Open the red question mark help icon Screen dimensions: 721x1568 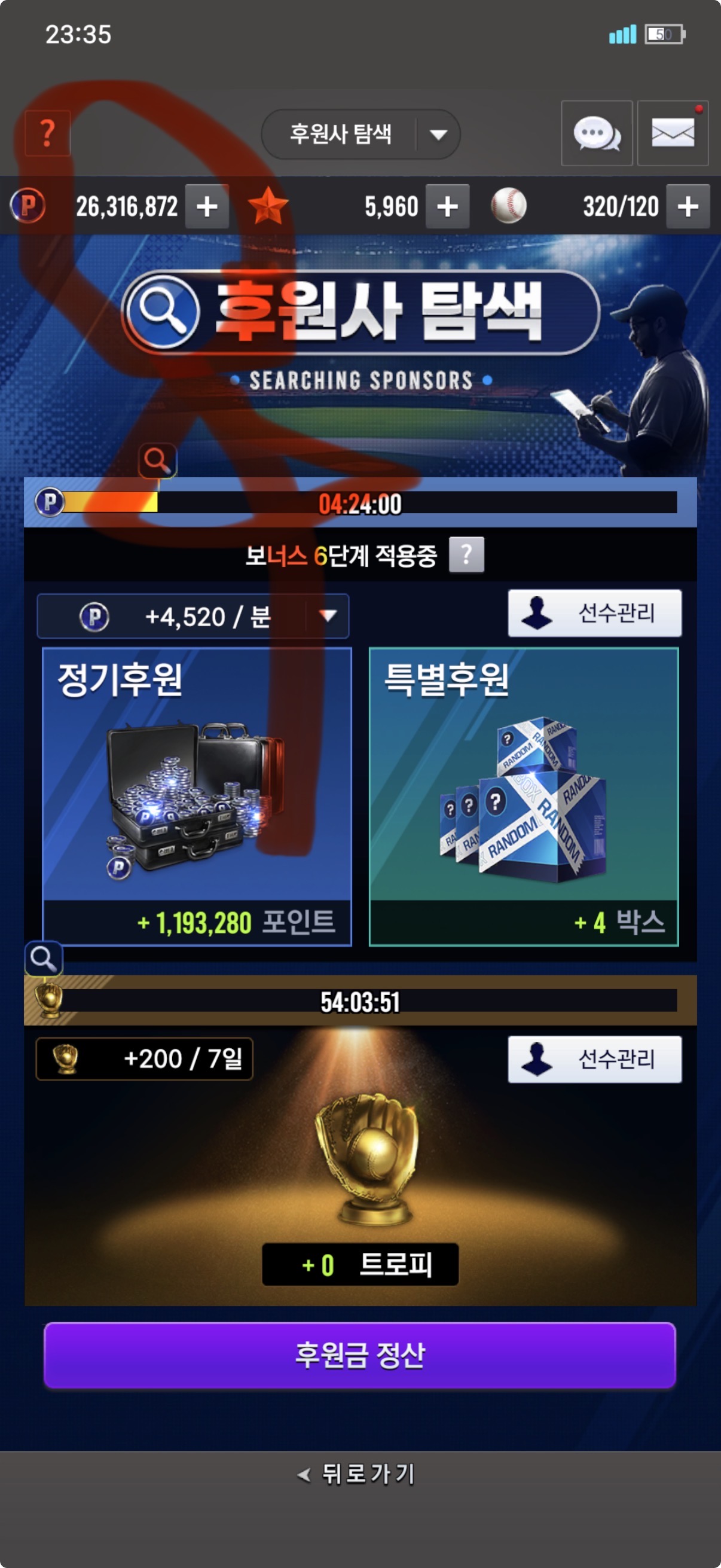coord(47,133)
